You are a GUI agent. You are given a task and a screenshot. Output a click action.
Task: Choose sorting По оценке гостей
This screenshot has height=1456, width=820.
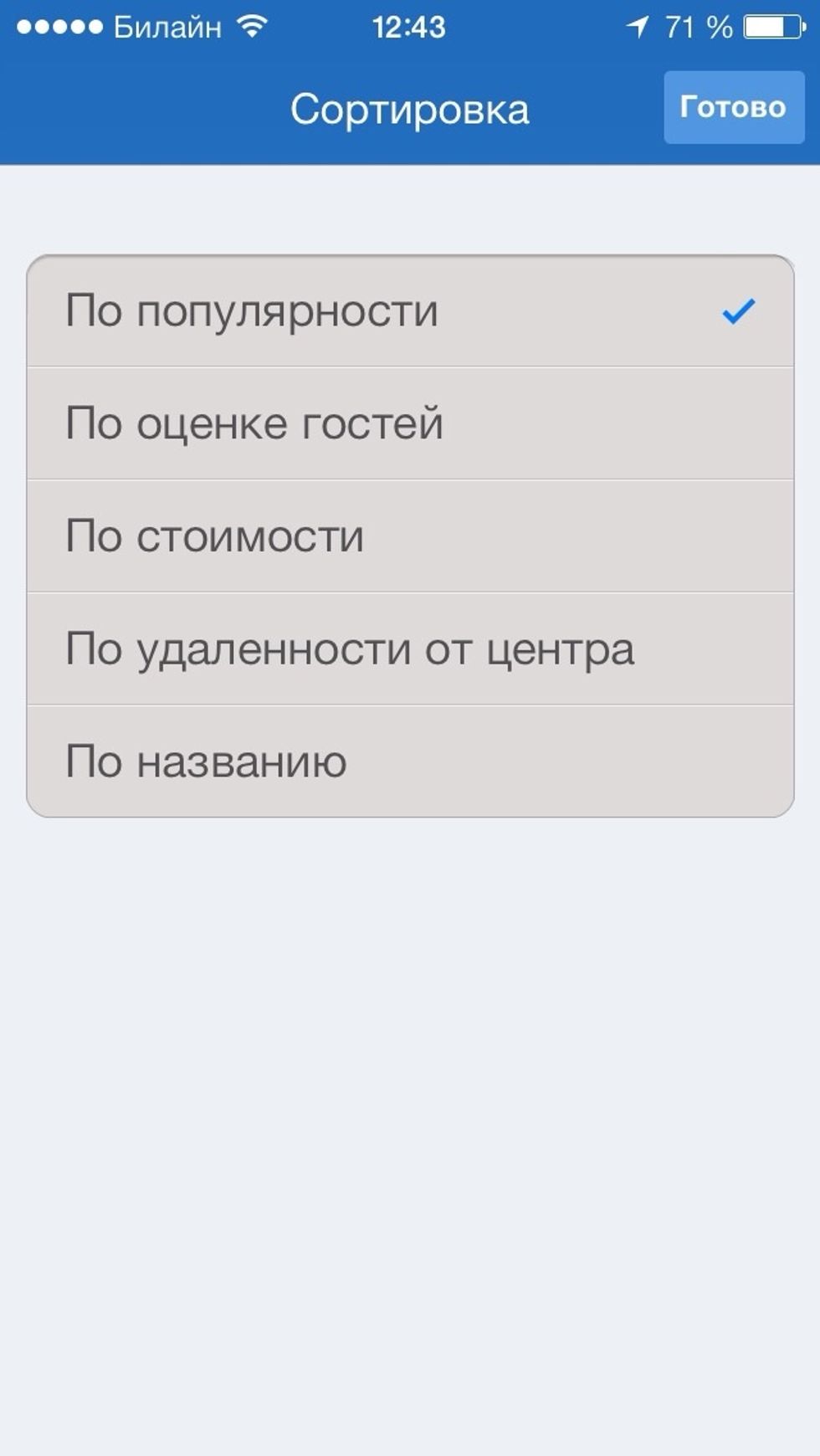tap(410, 423)
